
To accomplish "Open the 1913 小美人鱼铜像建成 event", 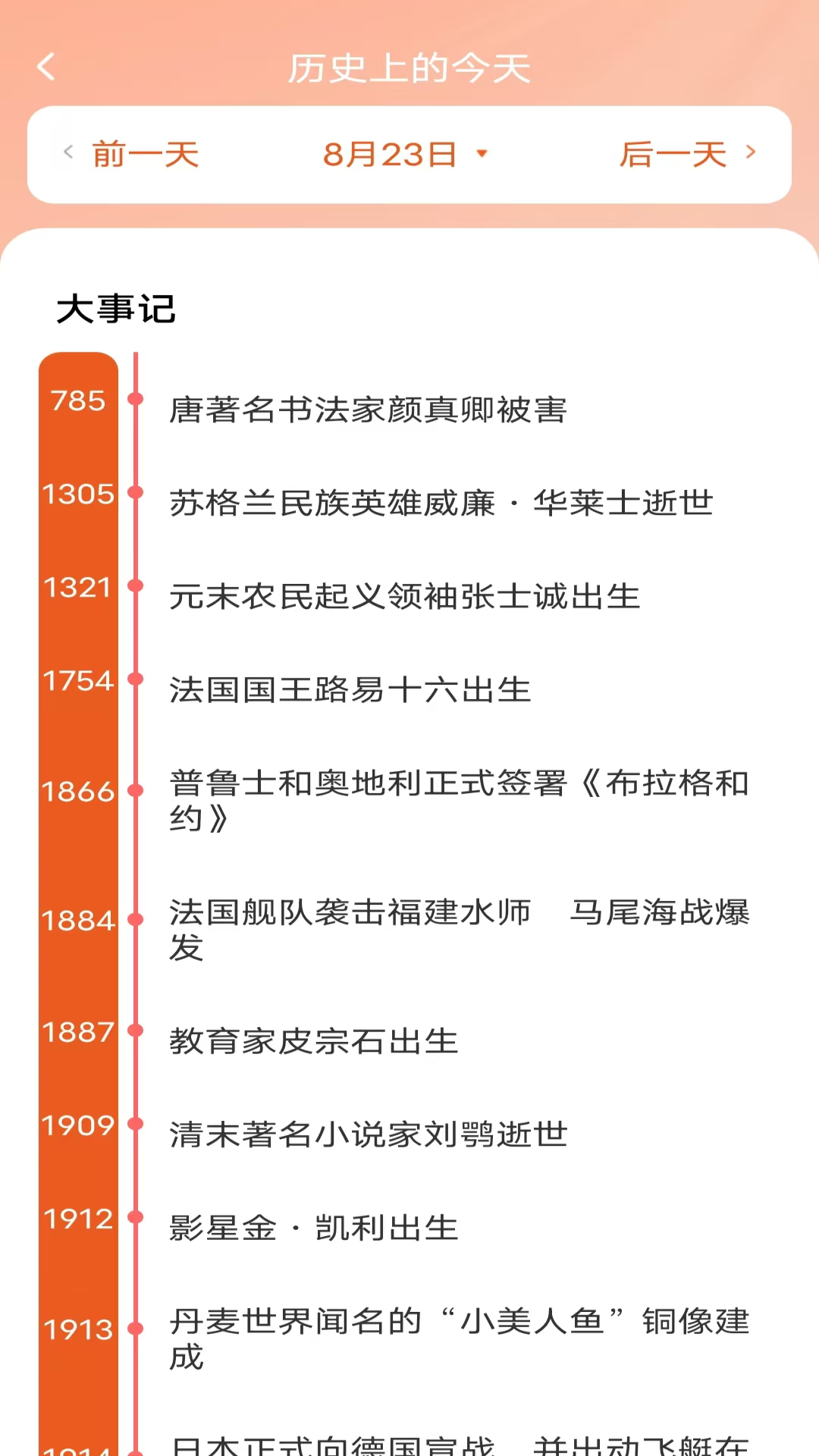I will click(458, 1338).
